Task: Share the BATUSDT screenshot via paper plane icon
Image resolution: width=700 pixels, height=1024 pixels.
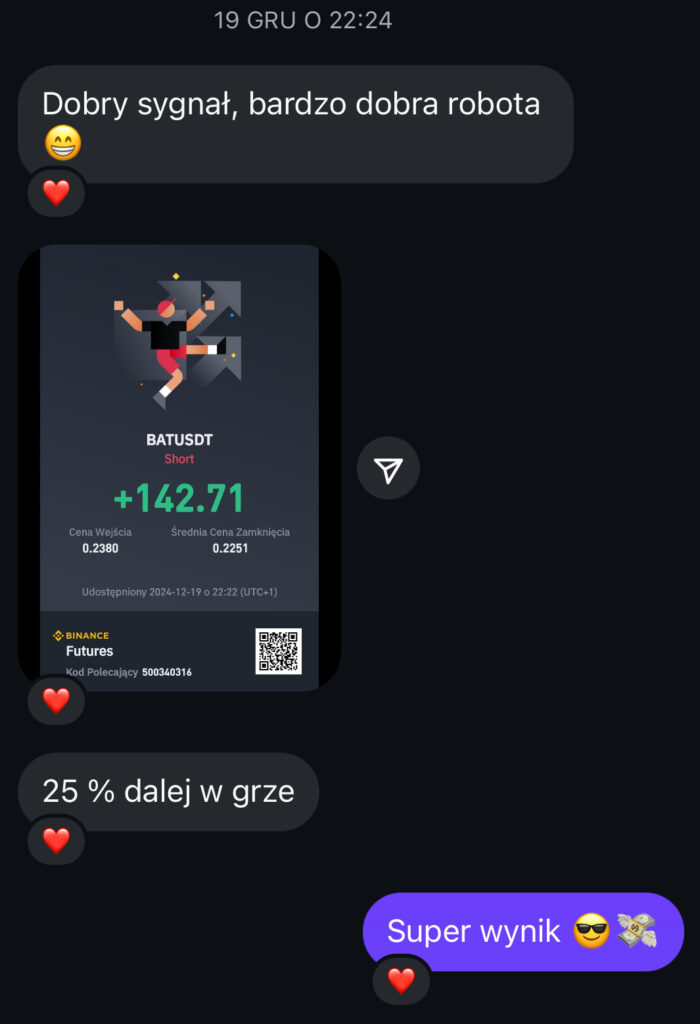Action: [388, 468]
